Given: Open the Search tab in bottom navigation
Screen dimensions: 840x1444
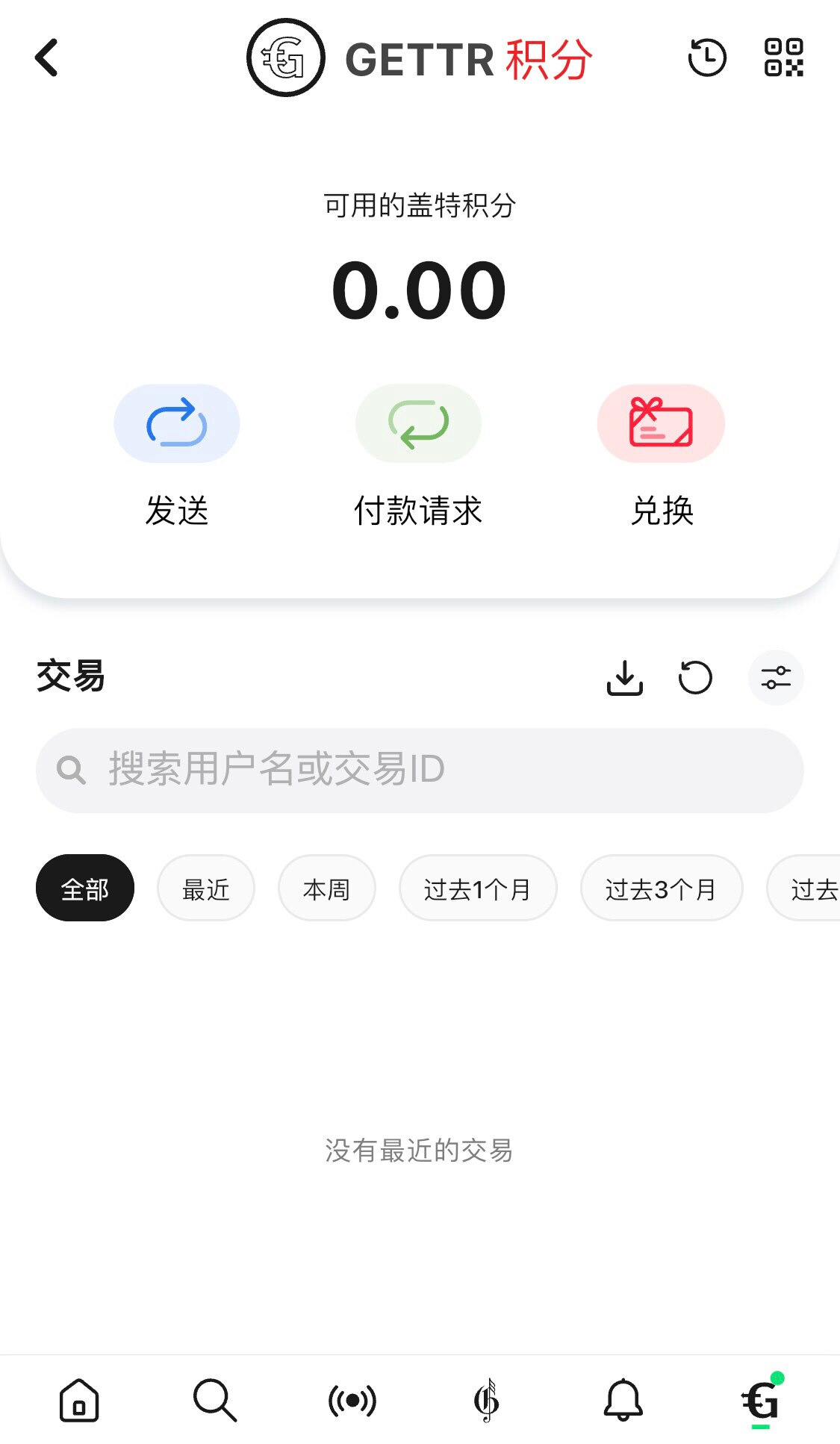Looking at the screenshot, I should tap(215, 1401).
